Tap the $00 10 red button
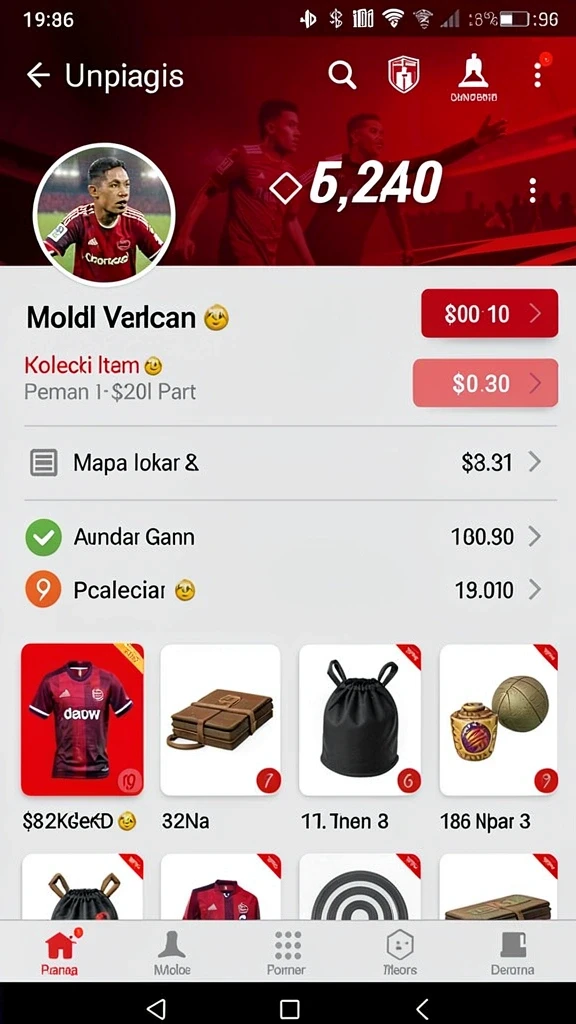Viewport: 576px width, 1024px height. [489, 313]
